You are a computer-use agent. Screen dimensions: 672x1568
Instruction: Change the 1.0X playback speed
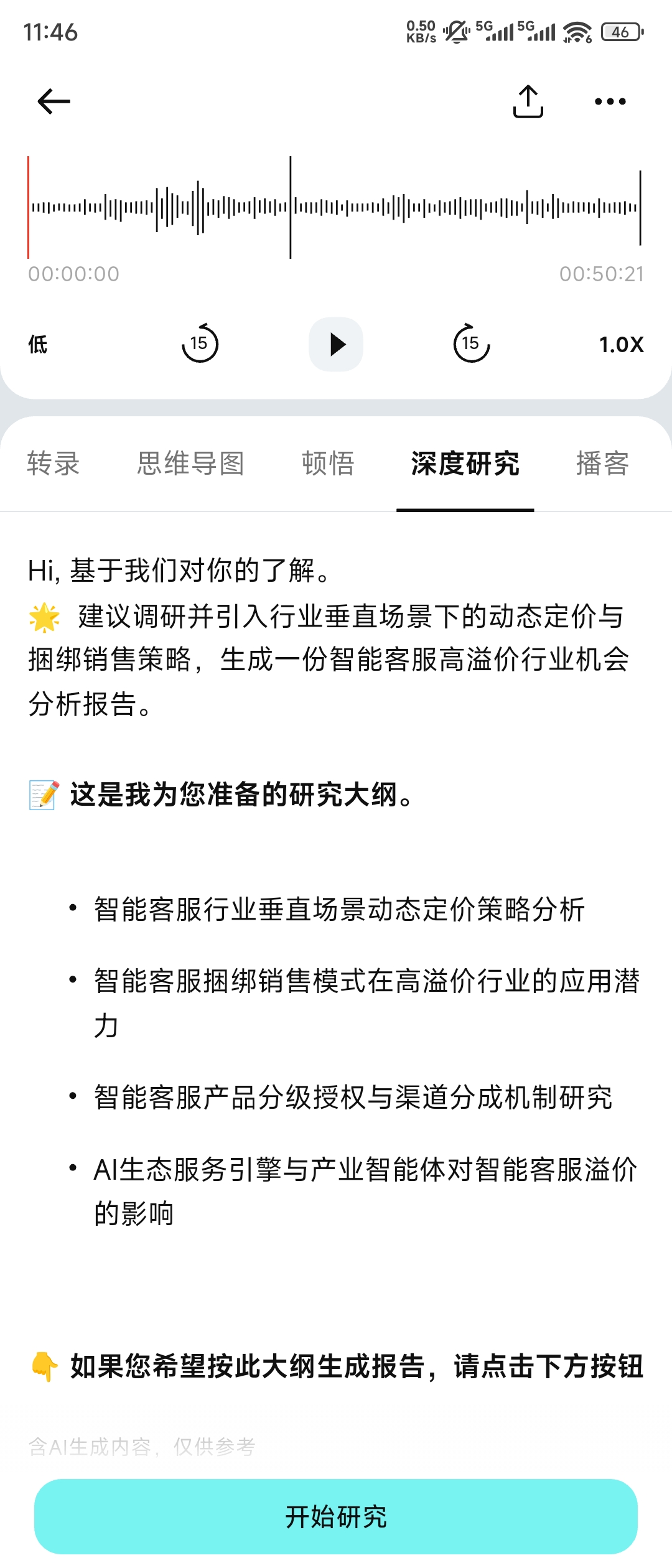(x=621, y=344)
